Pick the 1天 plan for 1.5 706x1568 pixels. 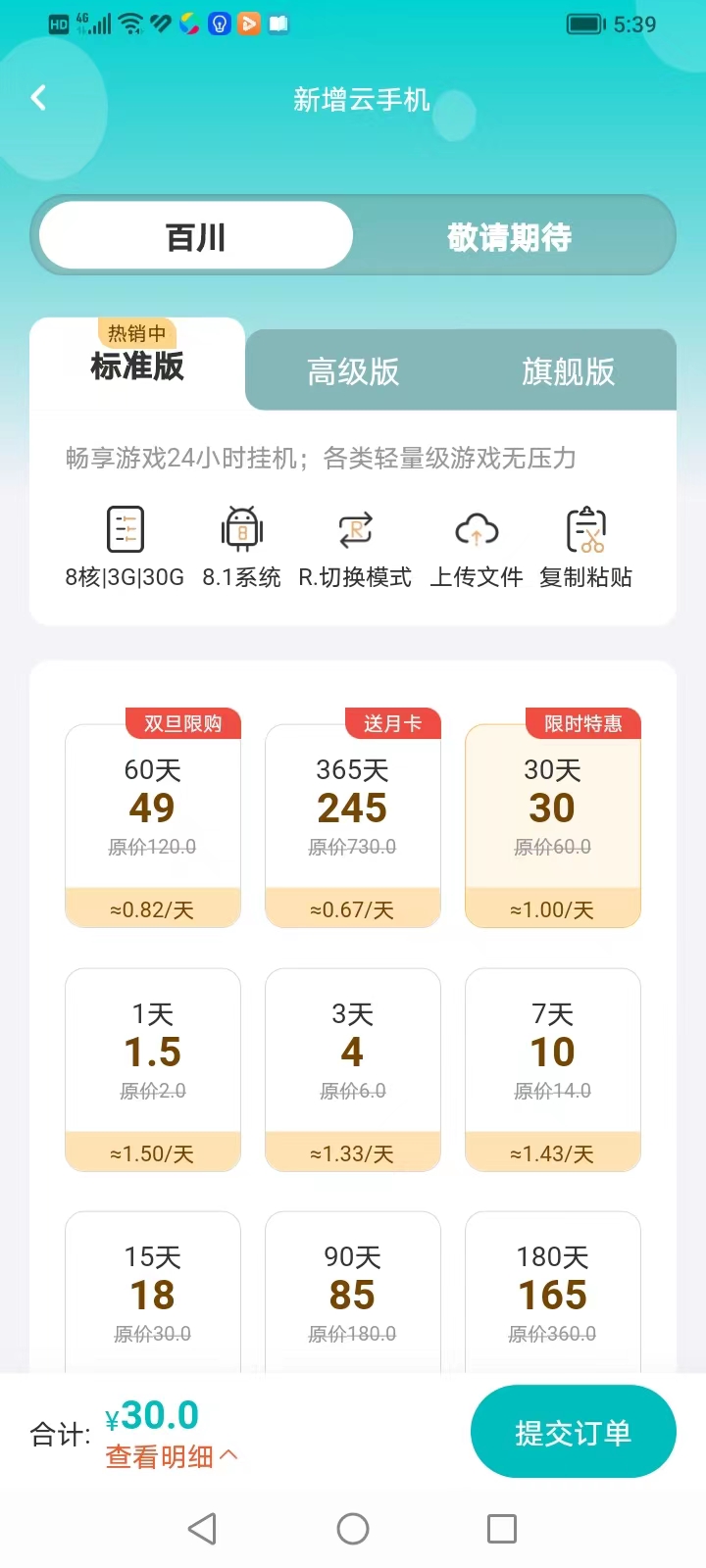click(x=153, y=1069)
